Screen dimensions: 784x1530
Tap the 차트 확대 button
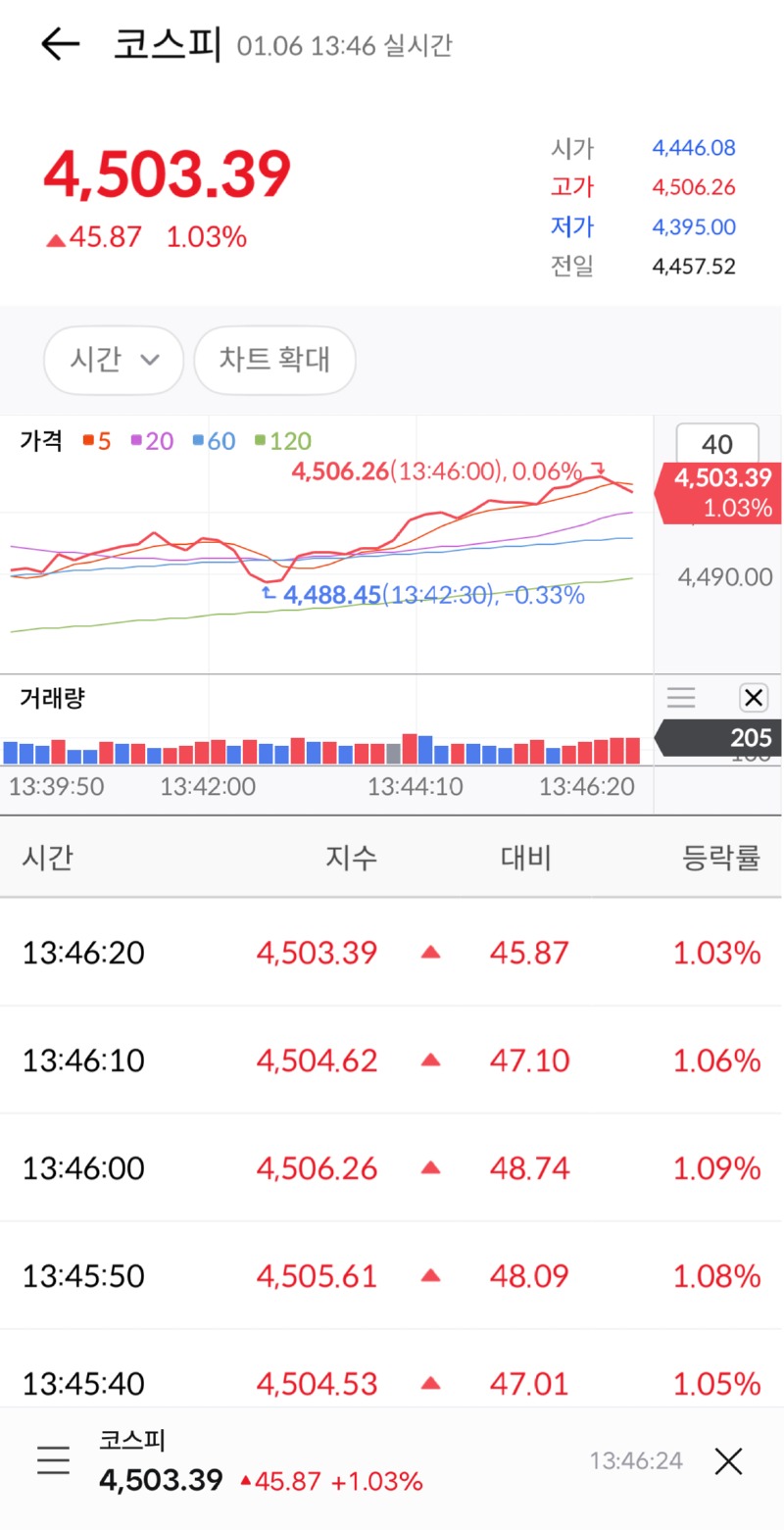274,360
